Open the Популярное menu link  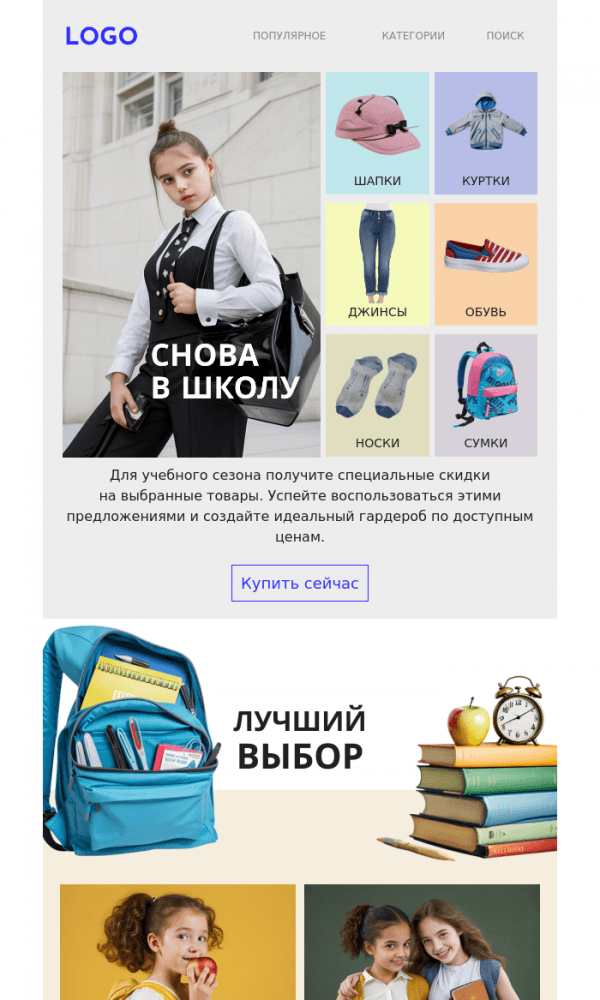(289, 36)
